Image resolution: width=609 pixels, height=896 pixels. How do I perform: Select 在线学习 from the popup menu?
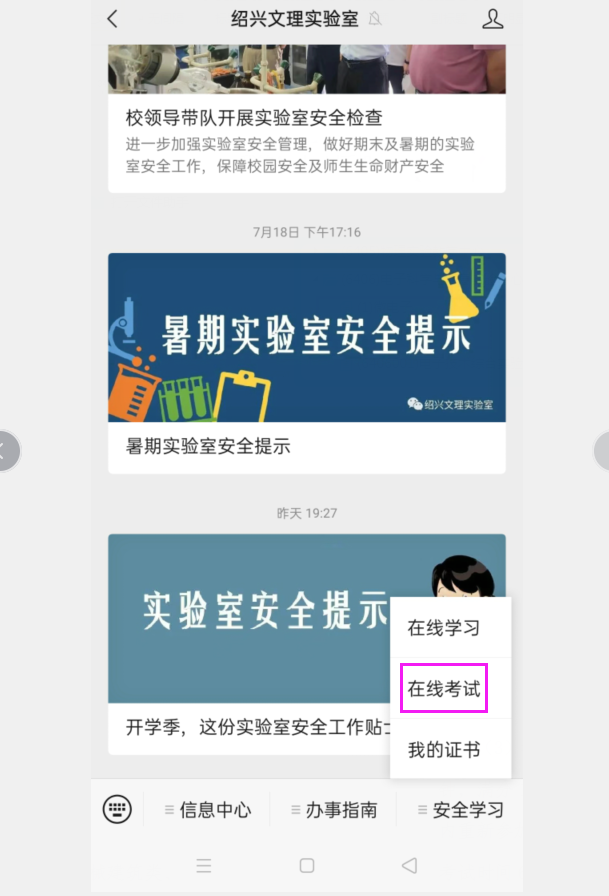[444, 629]
